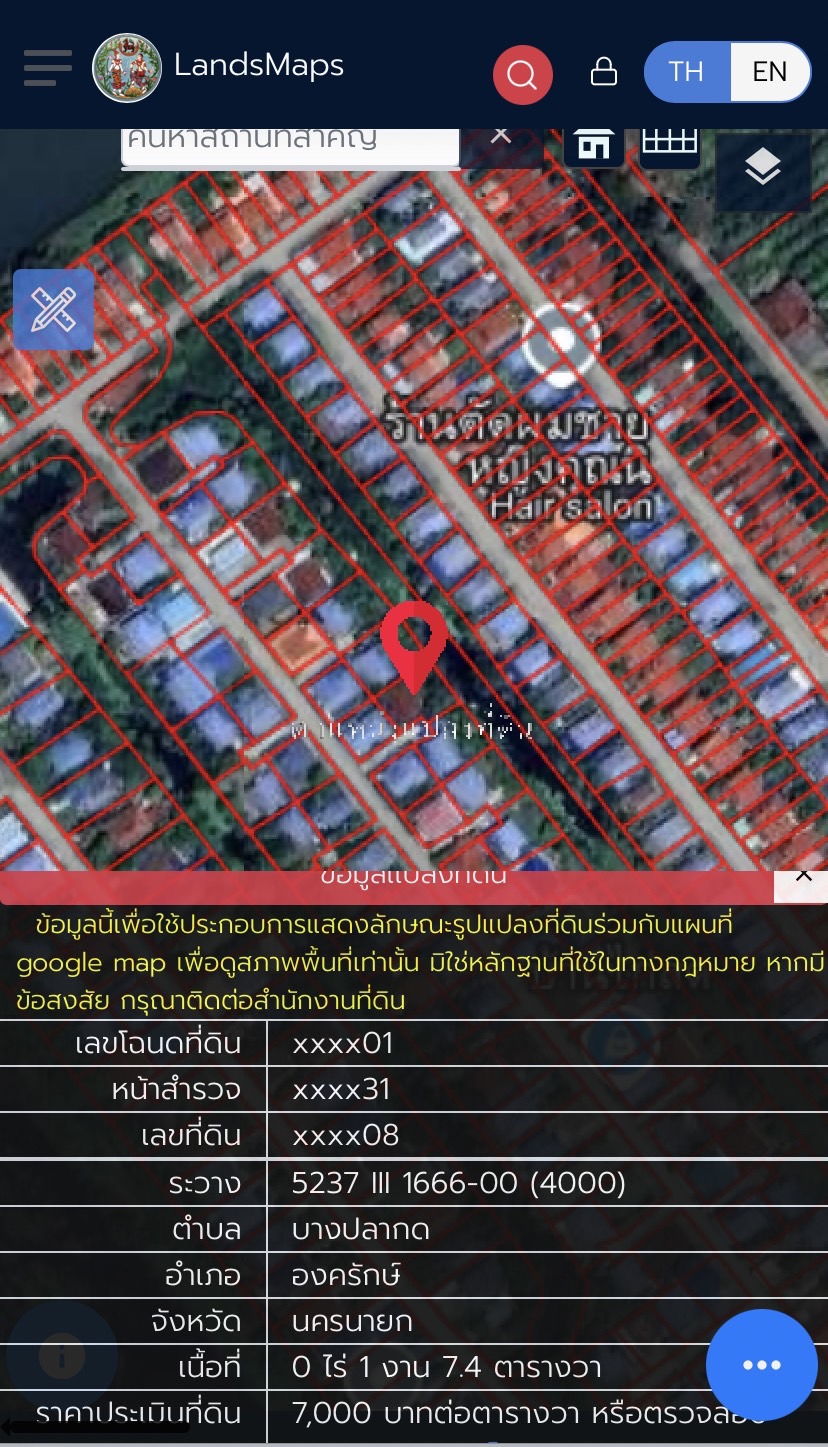The image size is (828, 1447).
Task: Switch language to EN
Action: [769, 72]
